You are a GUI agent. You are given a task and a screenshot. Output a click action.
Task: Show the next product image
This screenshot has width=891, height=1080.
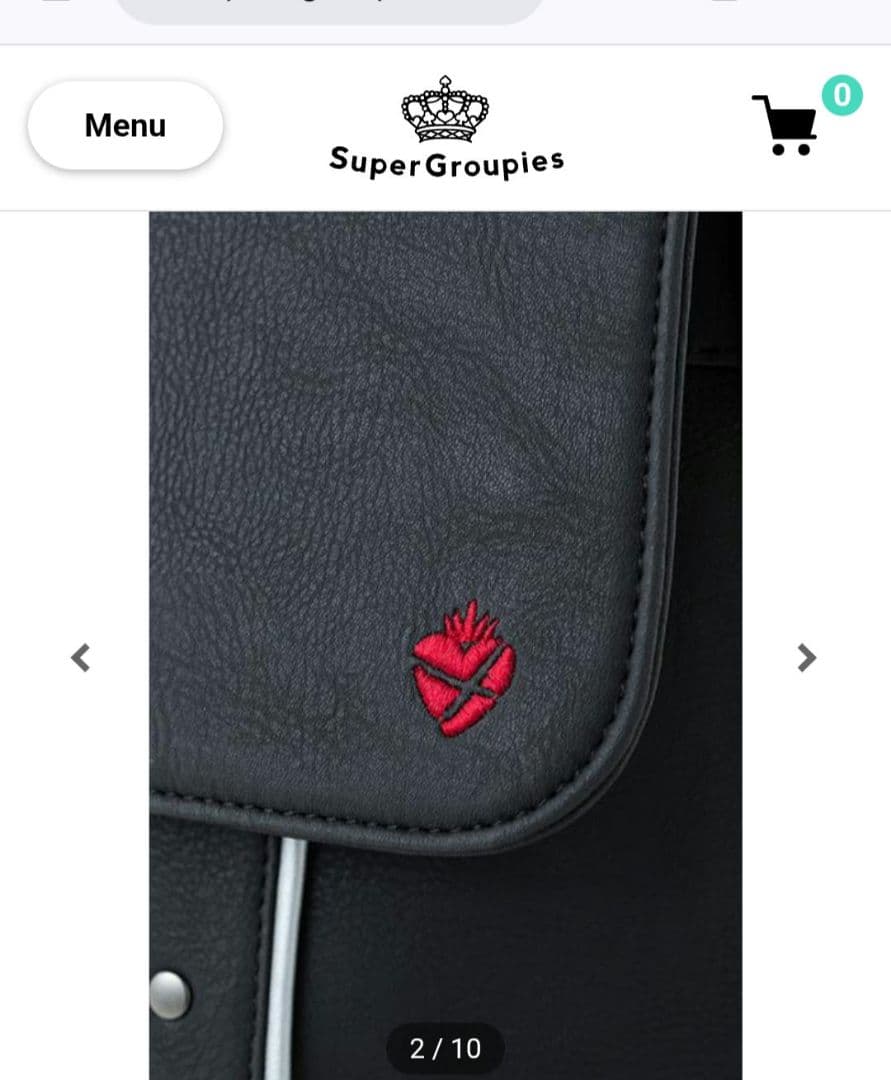(x=806, y=657)
